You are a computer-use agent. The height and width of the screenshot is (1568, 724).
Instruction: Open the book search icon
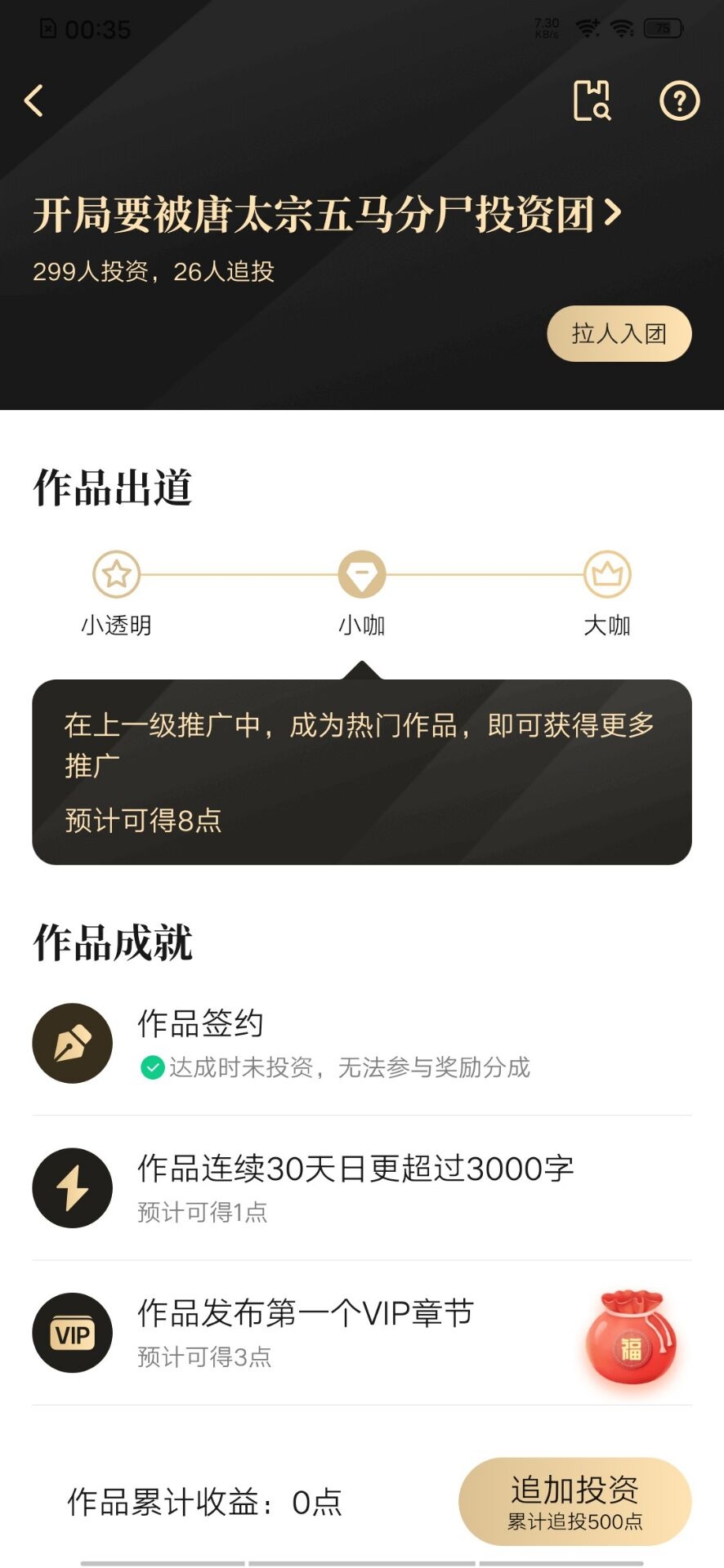[x=592, y=101]
